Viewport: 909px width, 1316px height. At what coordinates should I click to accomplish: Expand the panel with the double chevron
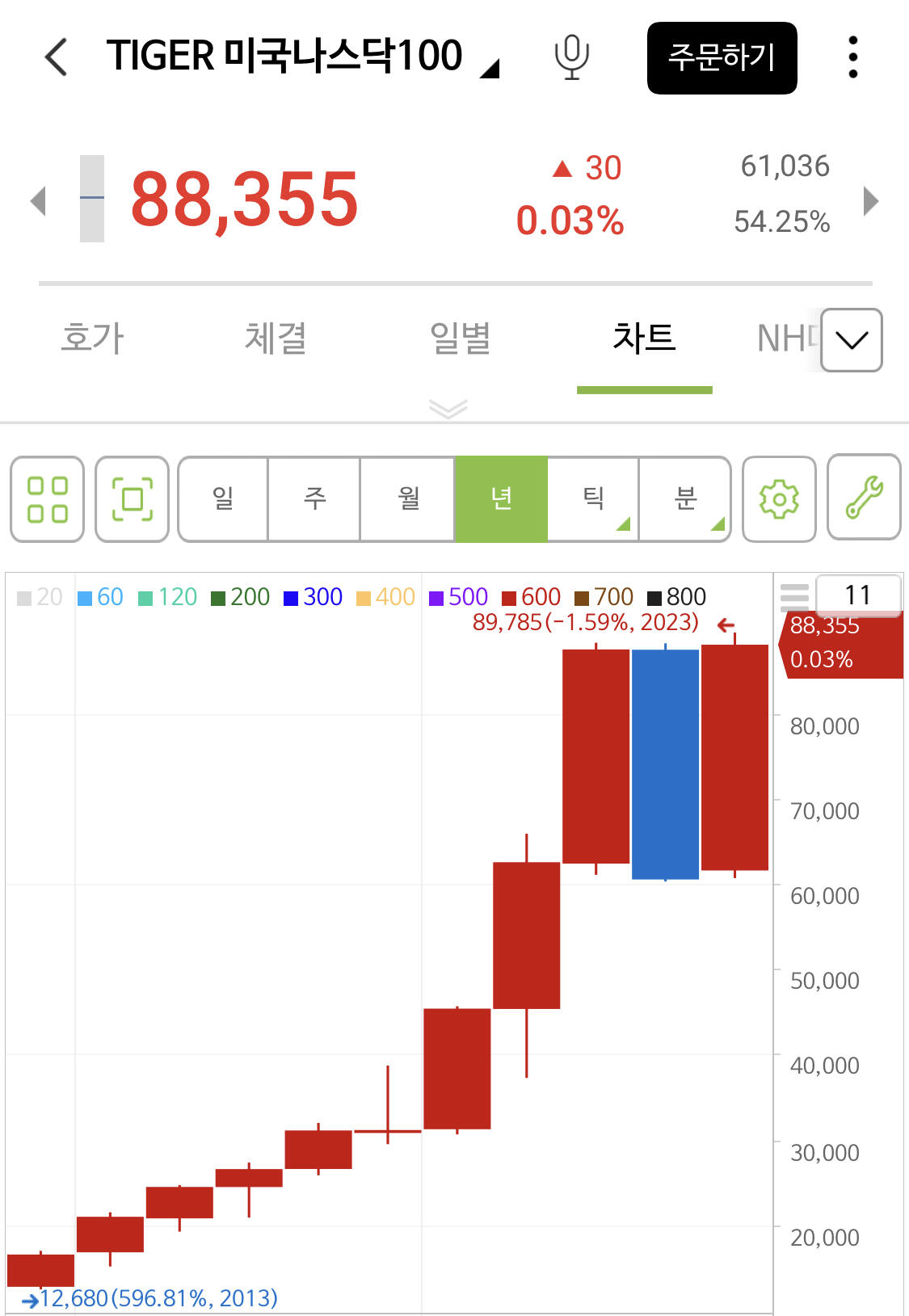448,408
